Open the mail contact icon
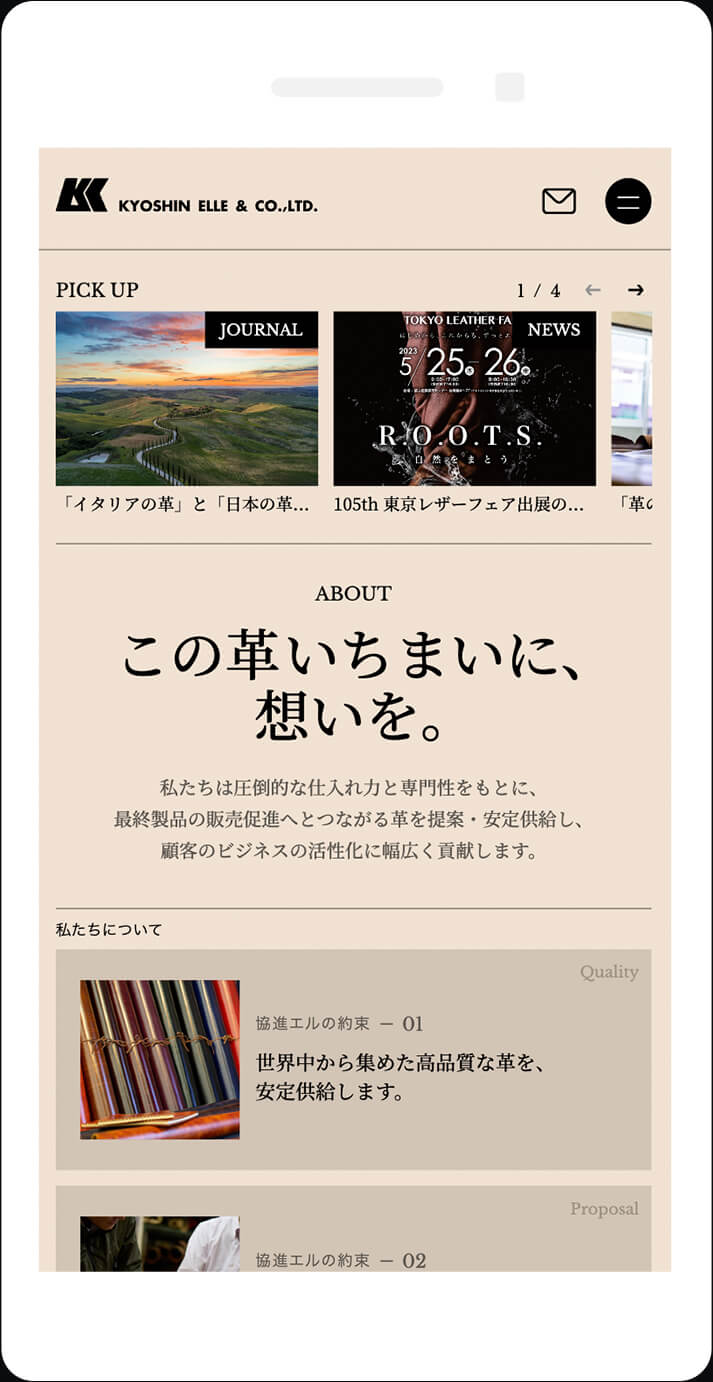This screenshot has width=713, height=1382. [x=559, y=201]
